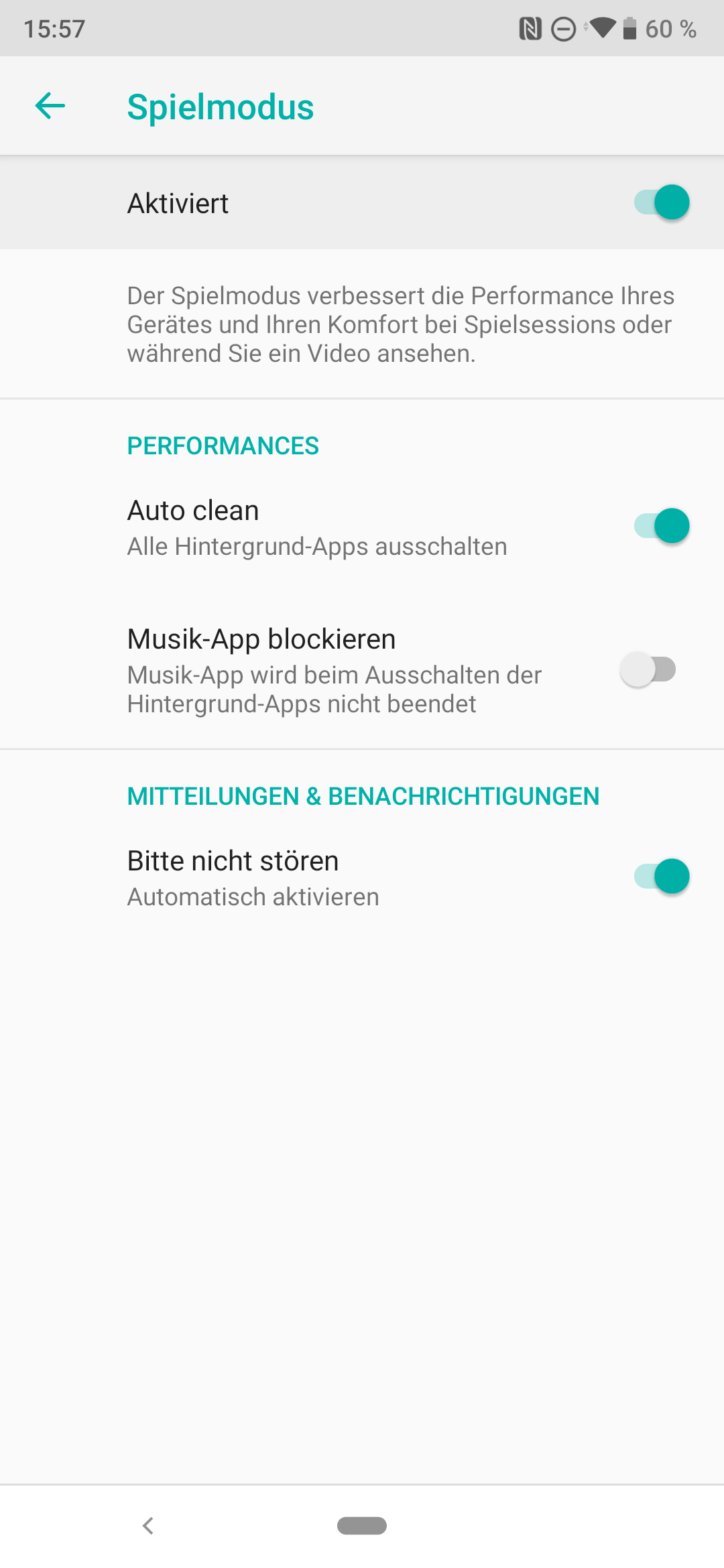Tap the system back arrow in navigation bar
The image size is (724, 1568).
(148, 1526)
